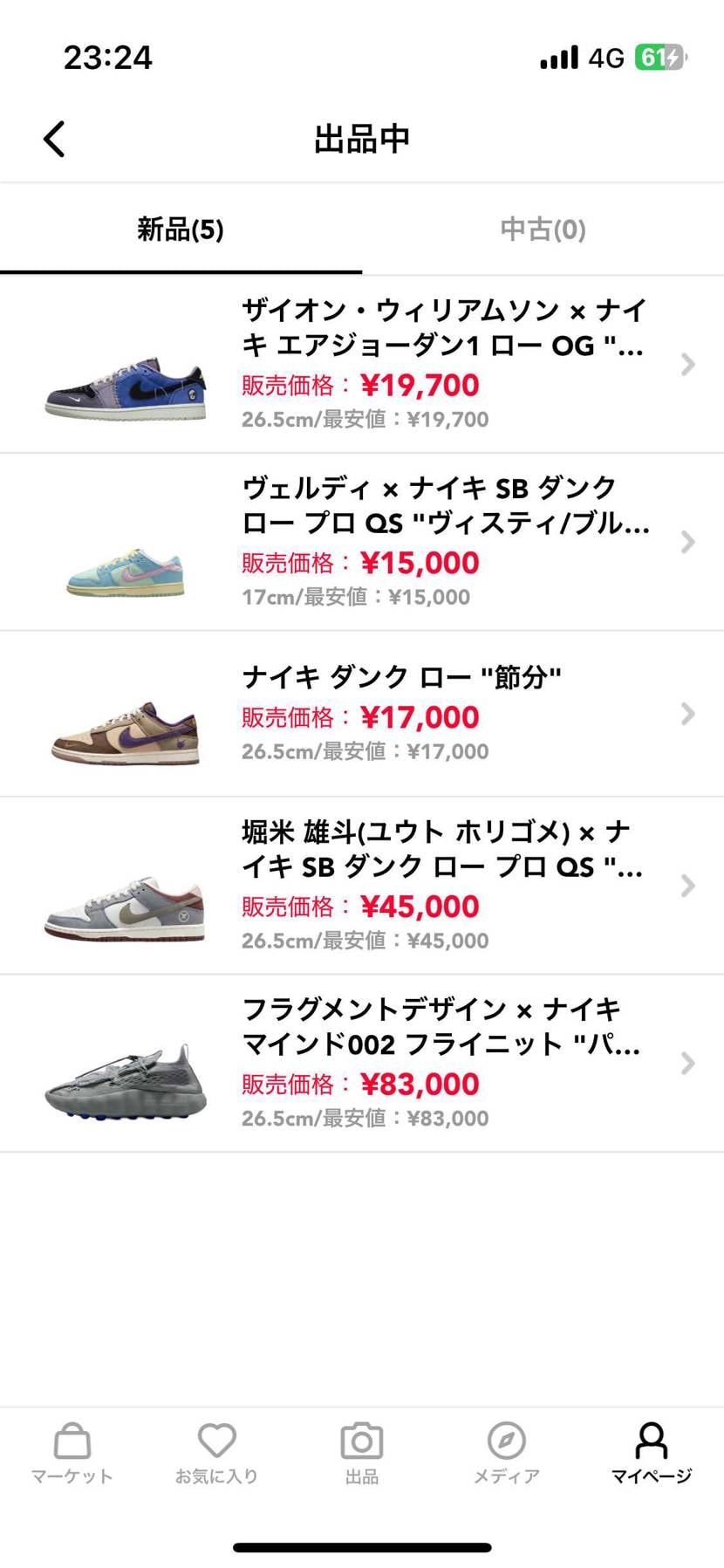Expand the Zion Williamson Air Jordan listing chevron
724x1568 pixels.
(687, 365)
